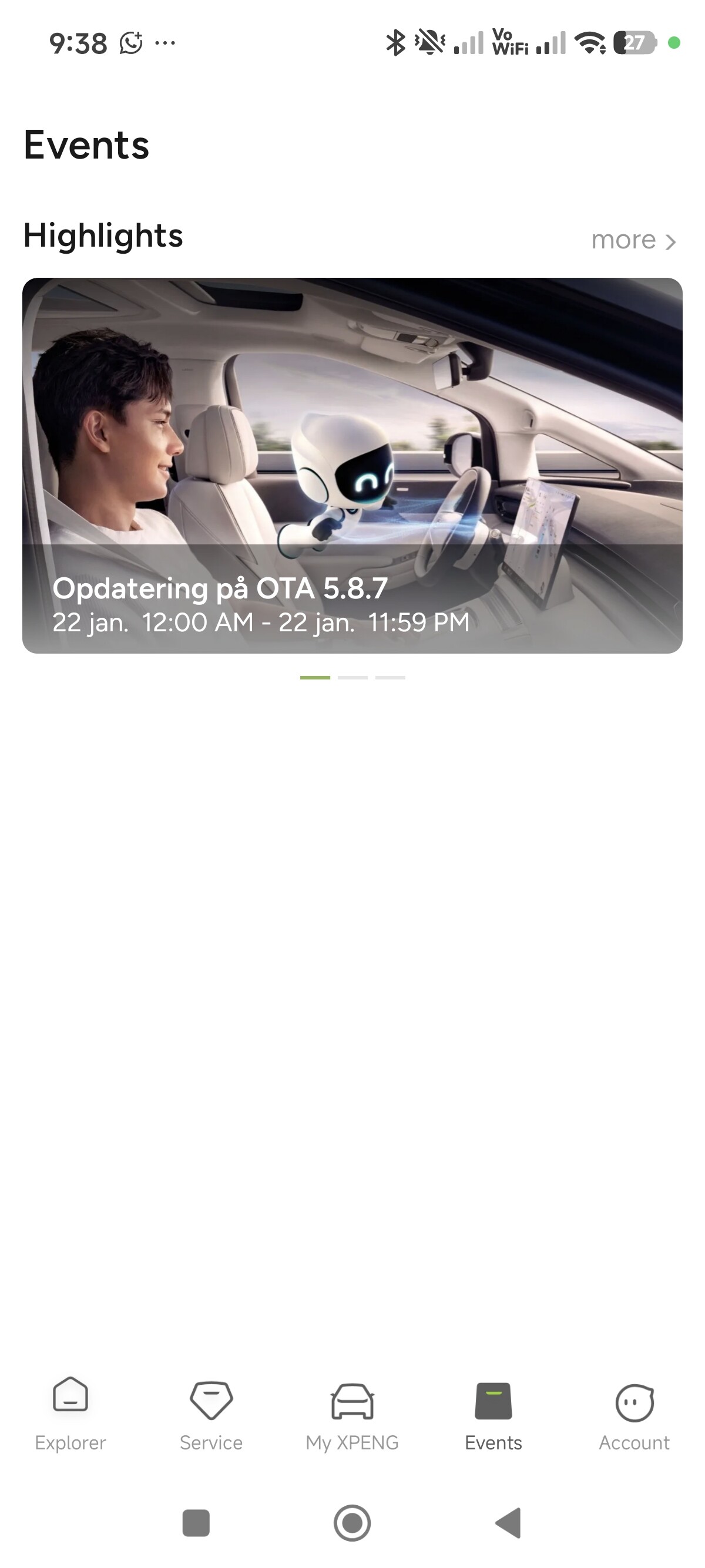Tap the system back button
The width and height of the screenshot is (705, 1568).
[508, 1522]
